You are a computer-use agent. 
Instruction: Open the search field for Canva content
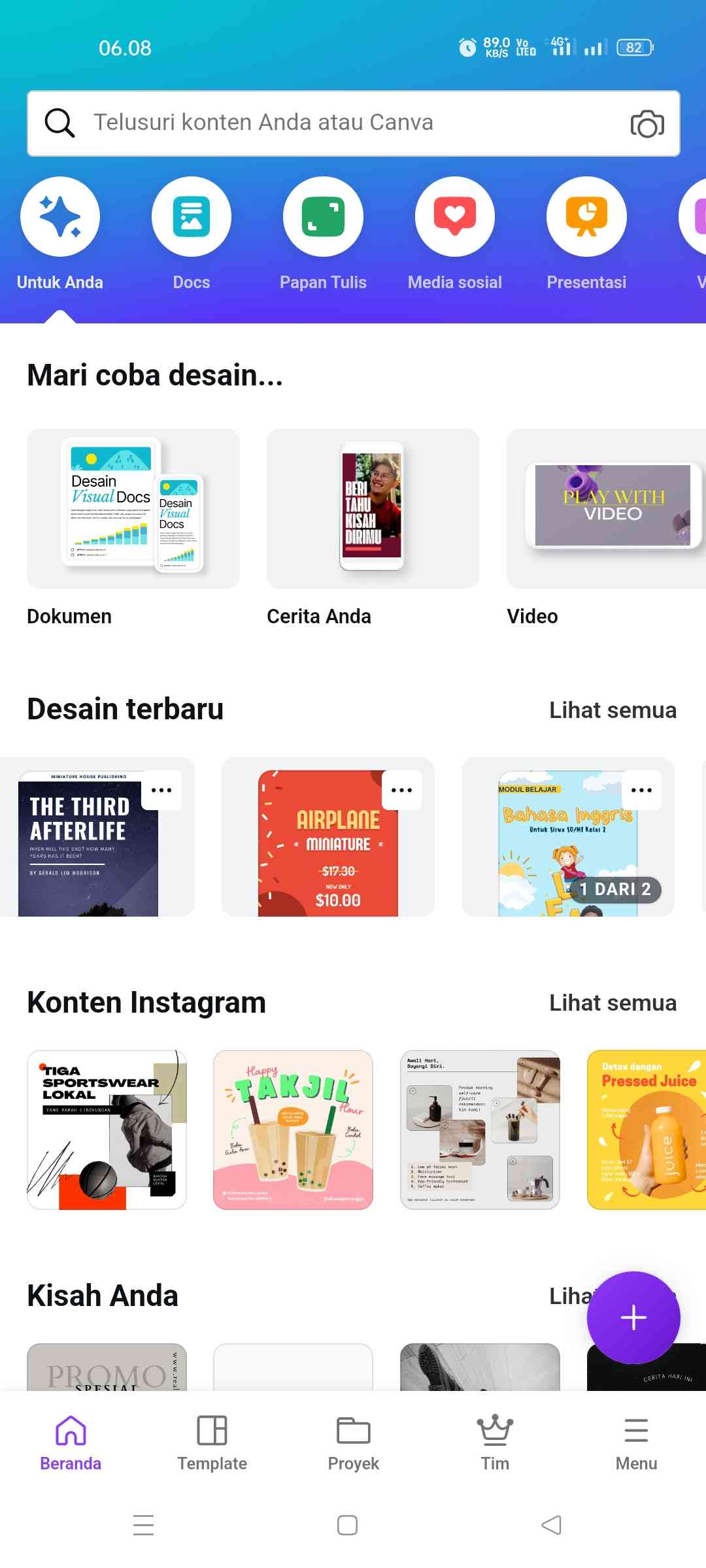coord(327,123)
